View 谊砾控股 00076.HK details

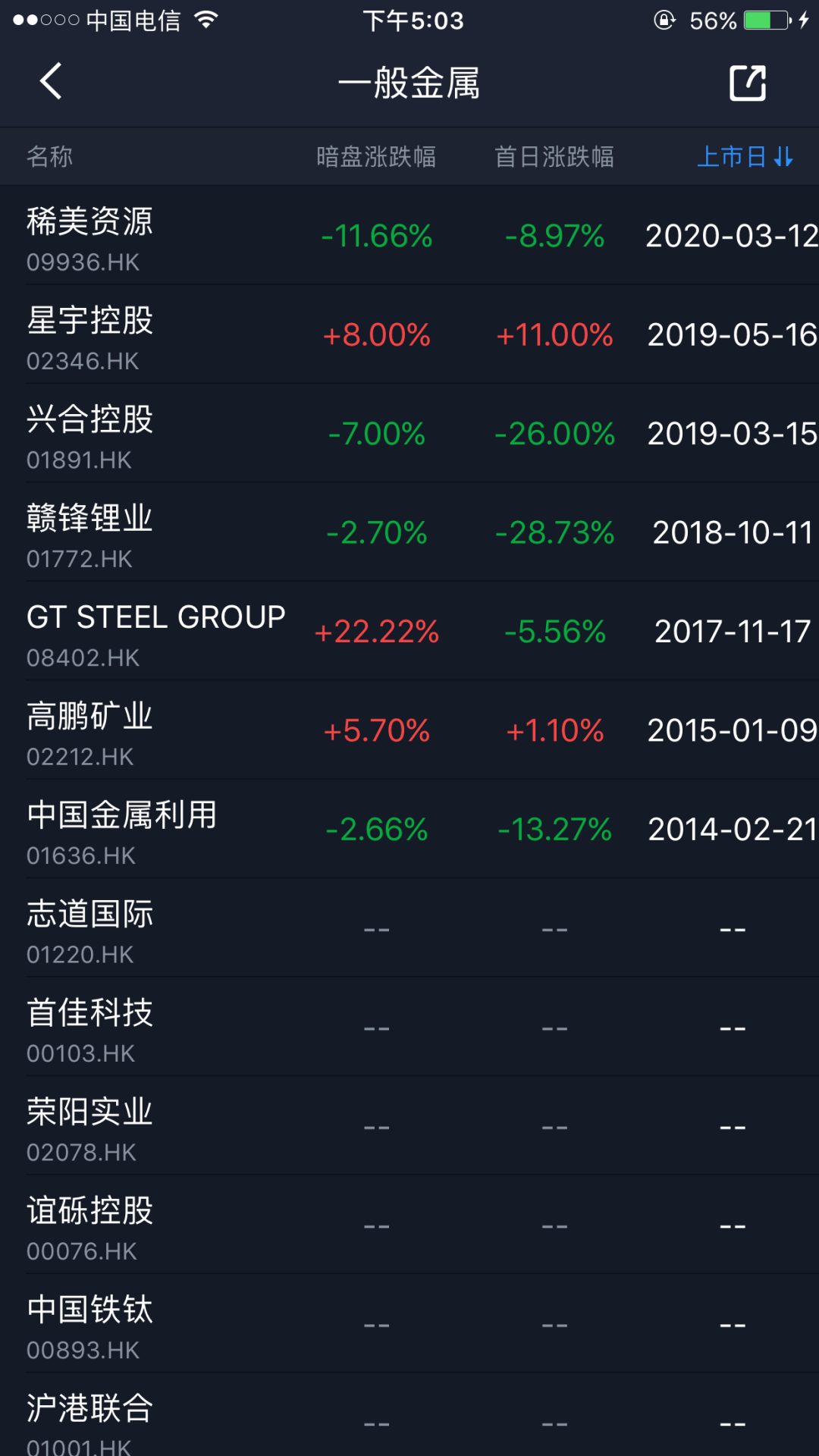point(409,1225)
